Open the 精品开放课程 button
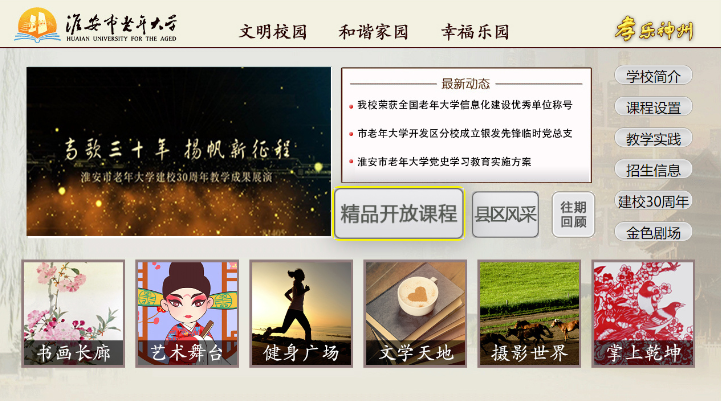This screenshot has width=722, height=401. click(x=399, y=214)
